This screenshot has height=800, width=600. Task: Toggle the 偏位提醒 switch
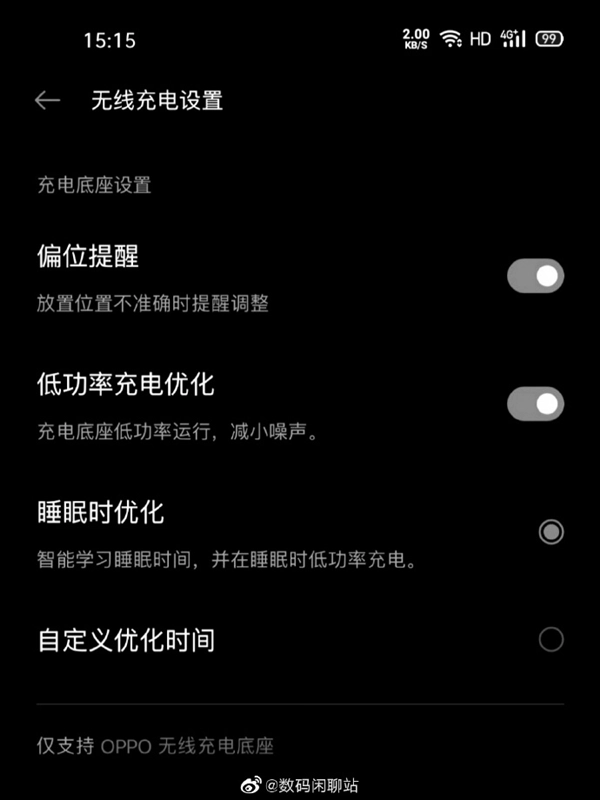[535, 276]
